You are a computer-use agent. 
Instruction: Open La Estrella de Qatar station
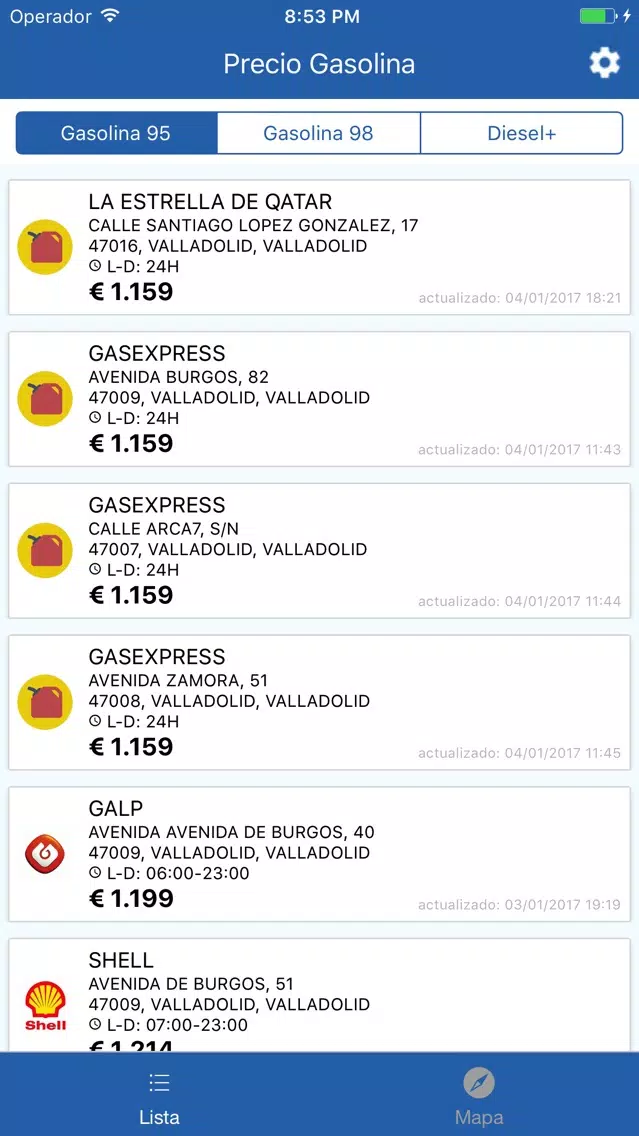pos(319,247)
